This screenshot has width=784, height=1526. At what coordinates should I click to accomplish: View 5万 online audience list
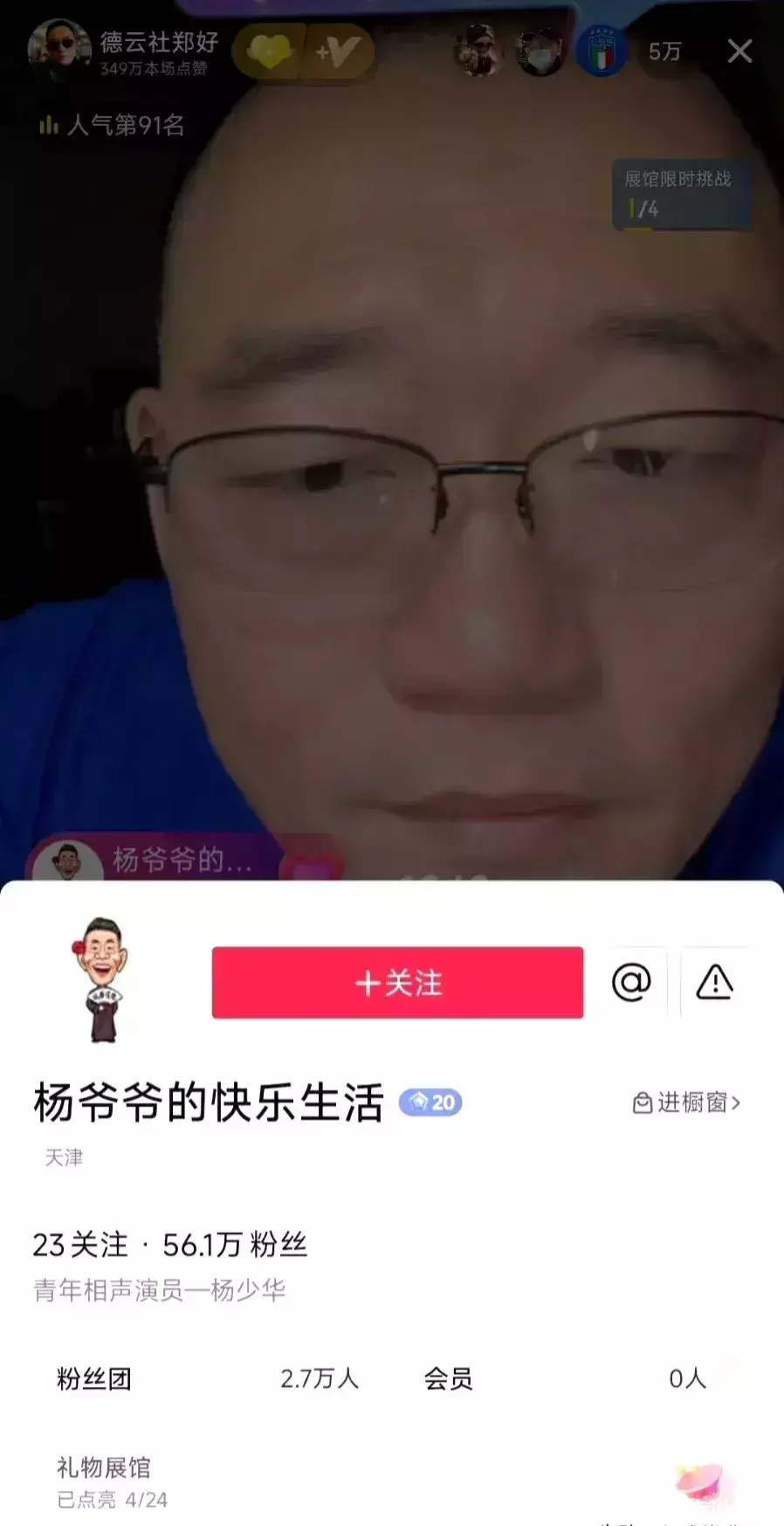[664, 52]
